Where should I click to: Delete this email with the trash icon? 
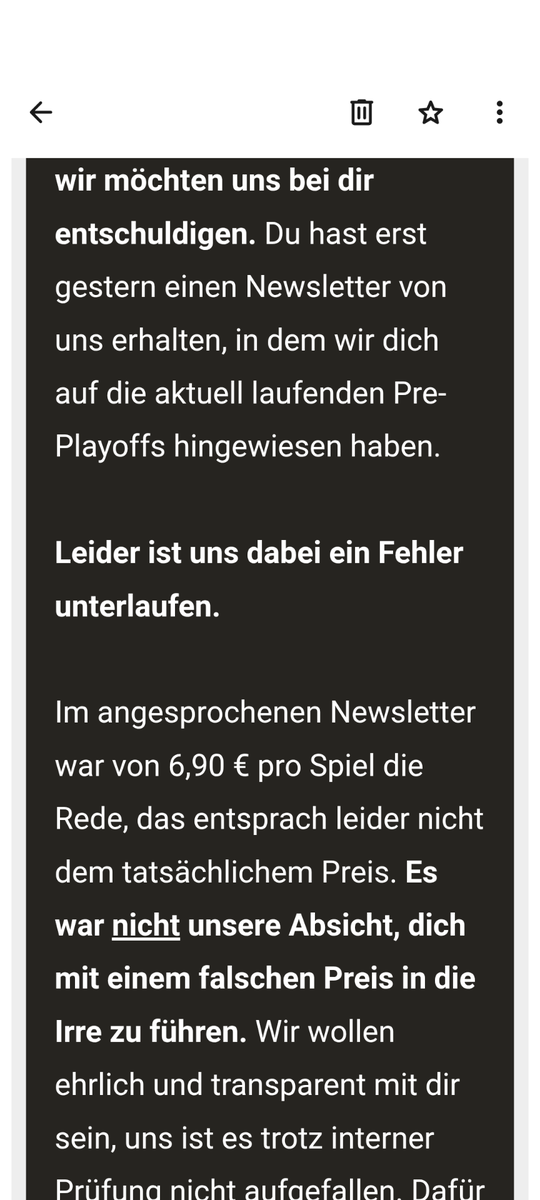[361, 112]
